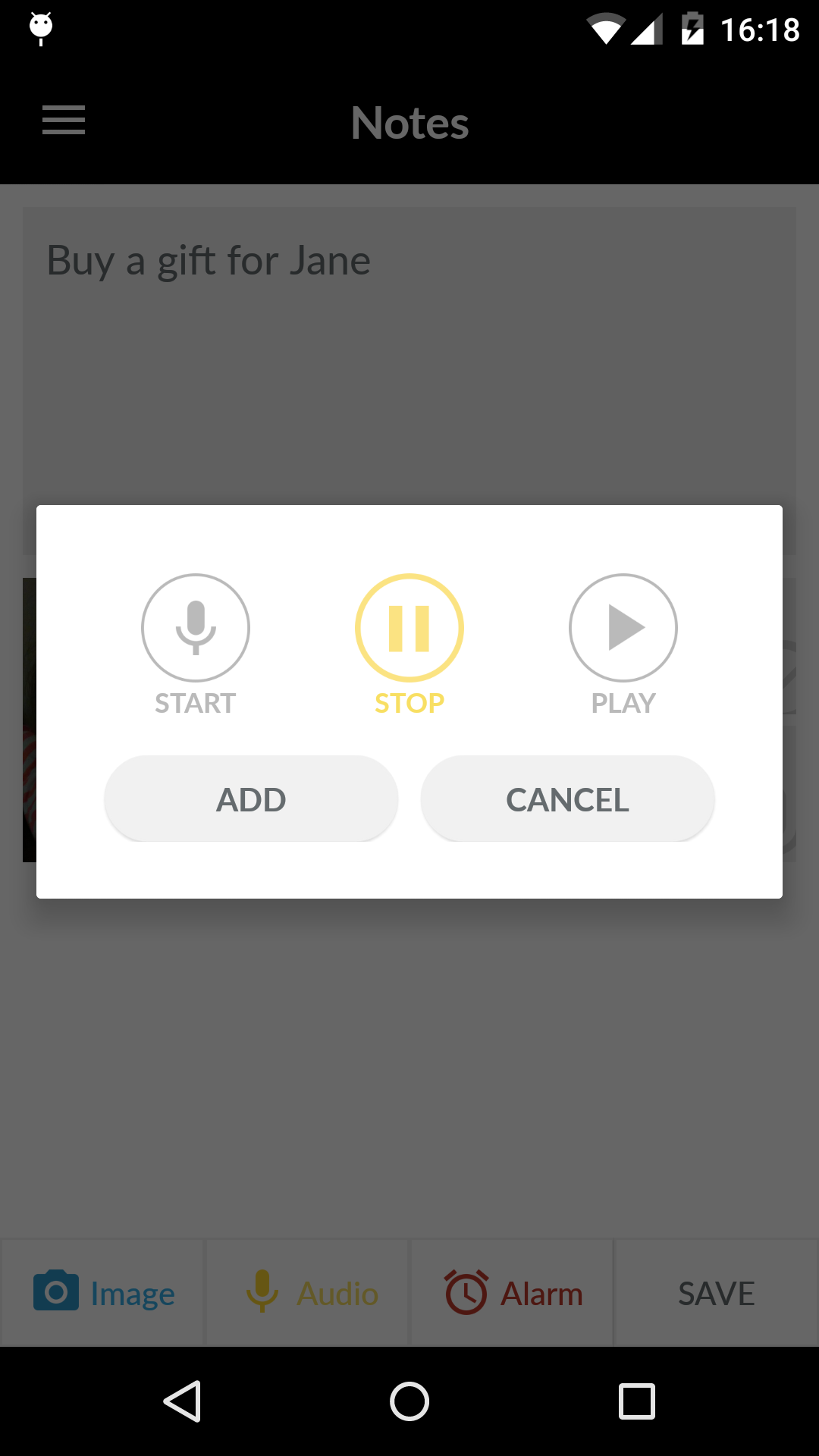The width and height of the screenshot is (819, 1456).
Task: Tap the Home circle button
Action: pyautogui.click(x=409, y=1401)
